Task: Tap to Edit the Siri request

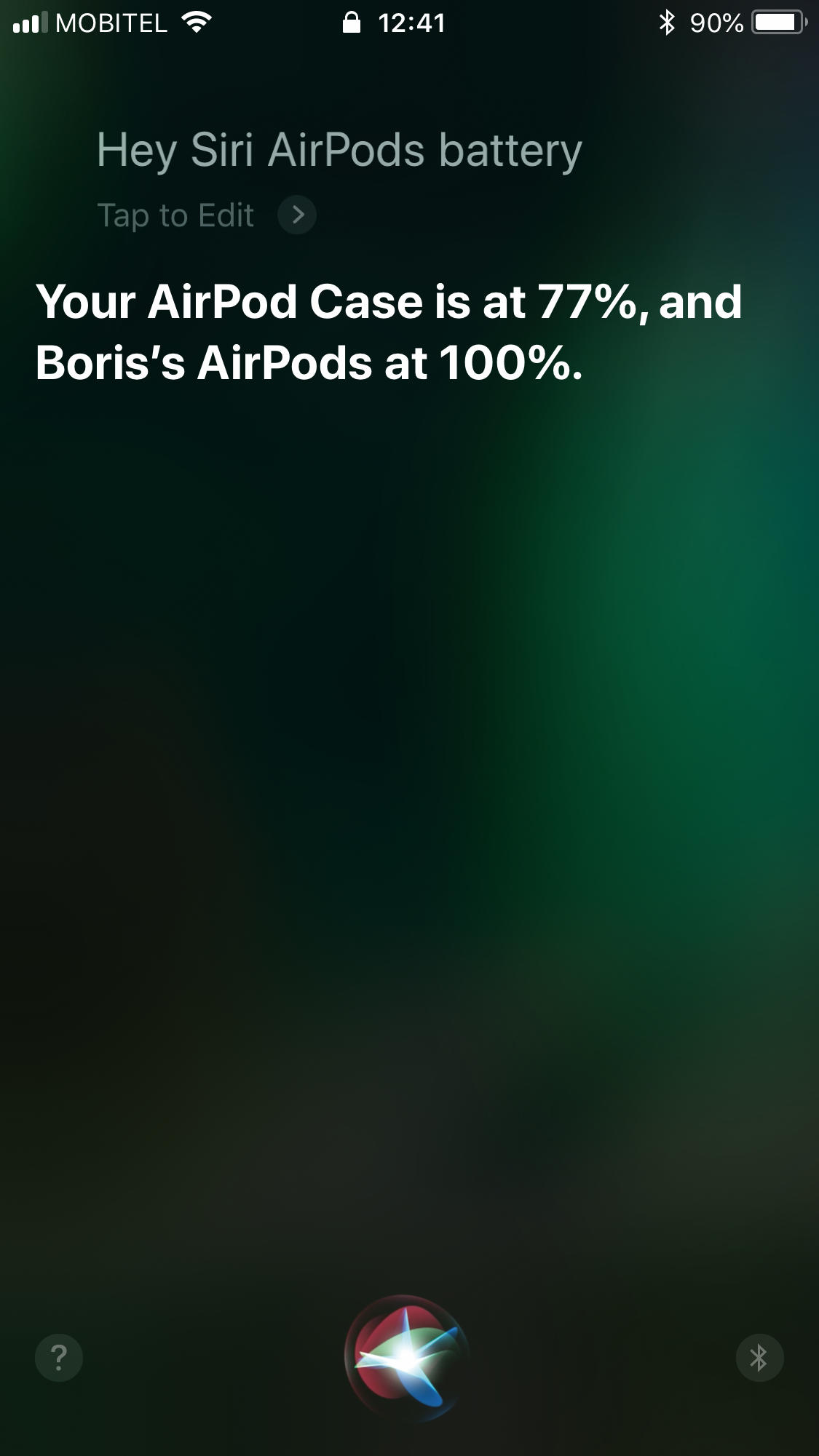Action: (205, 215)
